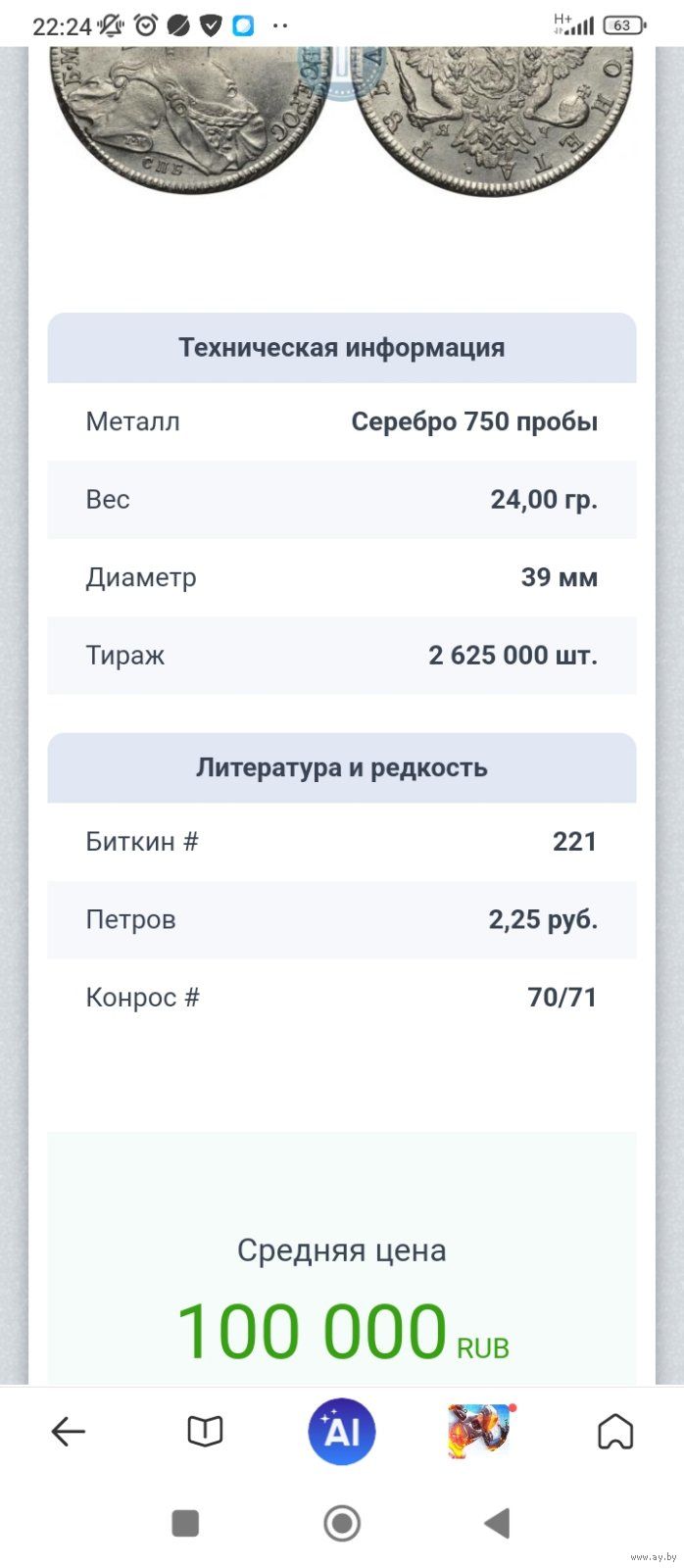Open recent apps with square button
The width and height of the screenshot is (684, 1568).
tap(185, 1523)
